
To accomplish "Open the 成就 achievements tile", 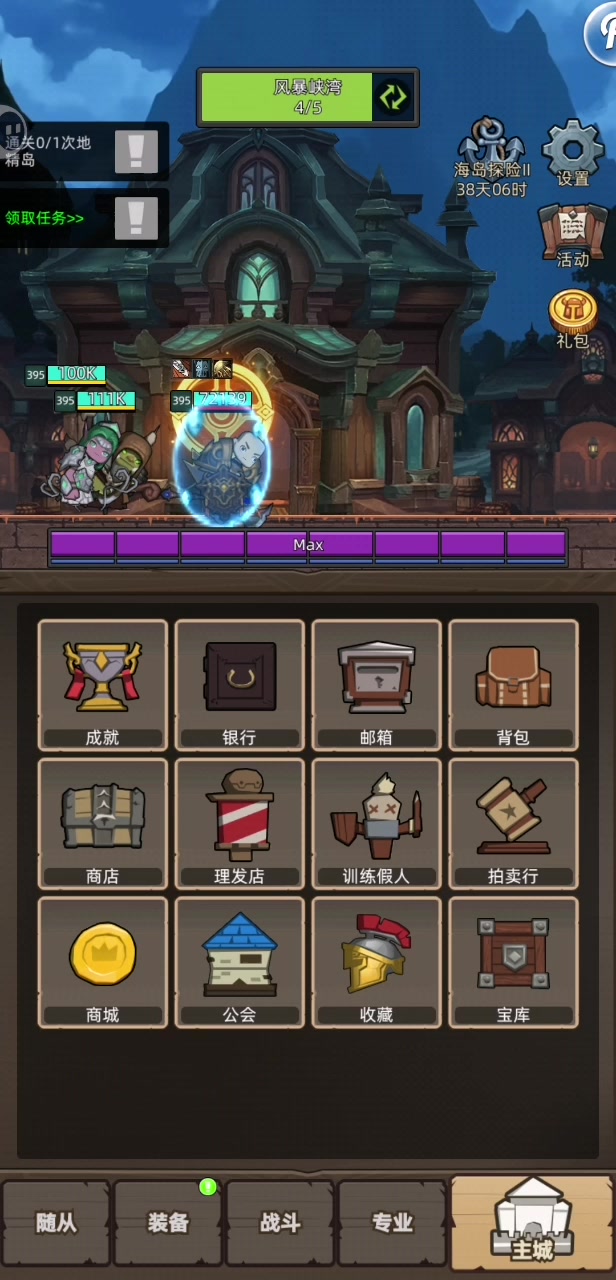I will click(103, 684).
